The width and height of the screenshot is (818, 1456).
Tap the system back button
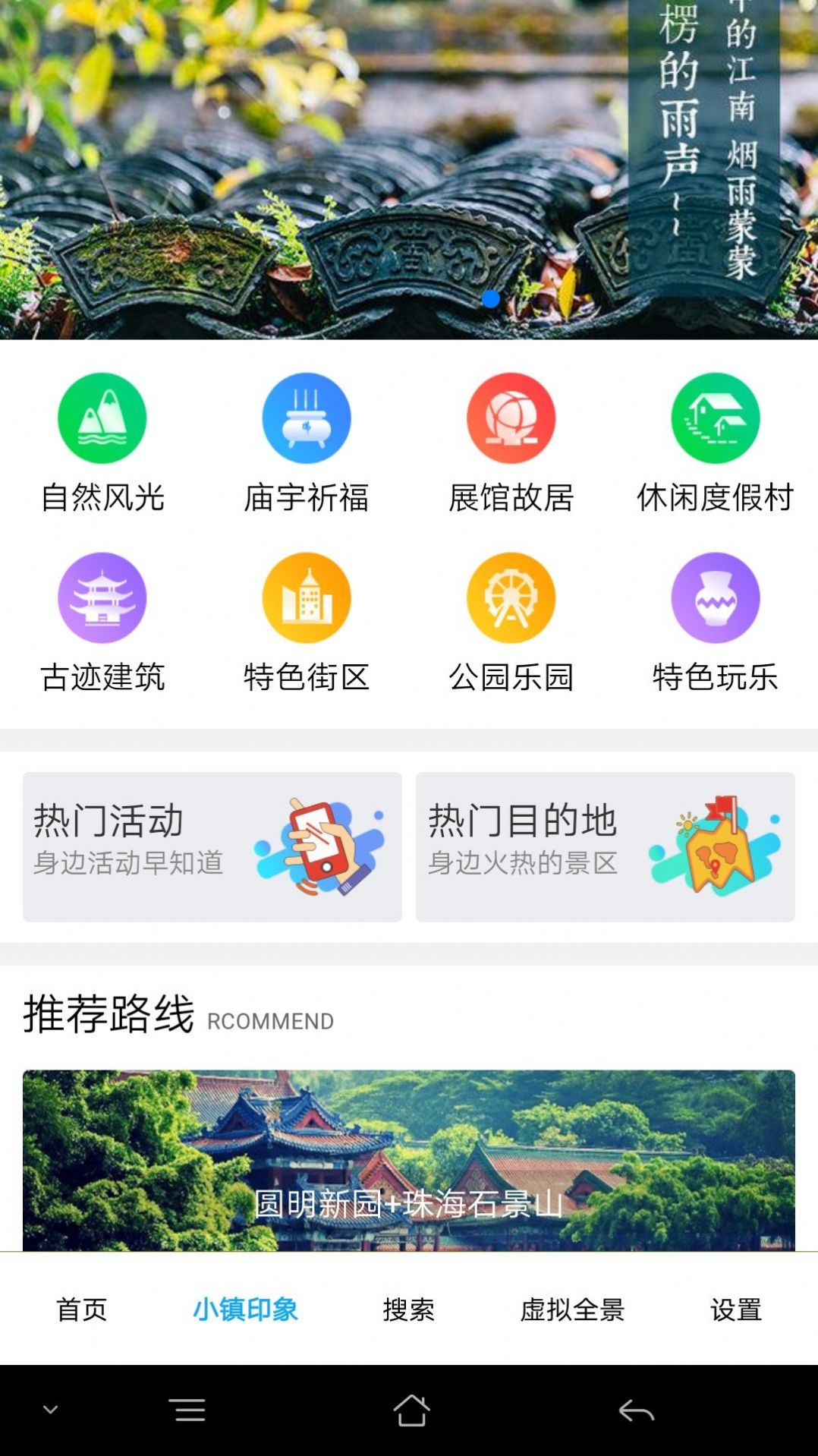click(x=636, y=1410)
